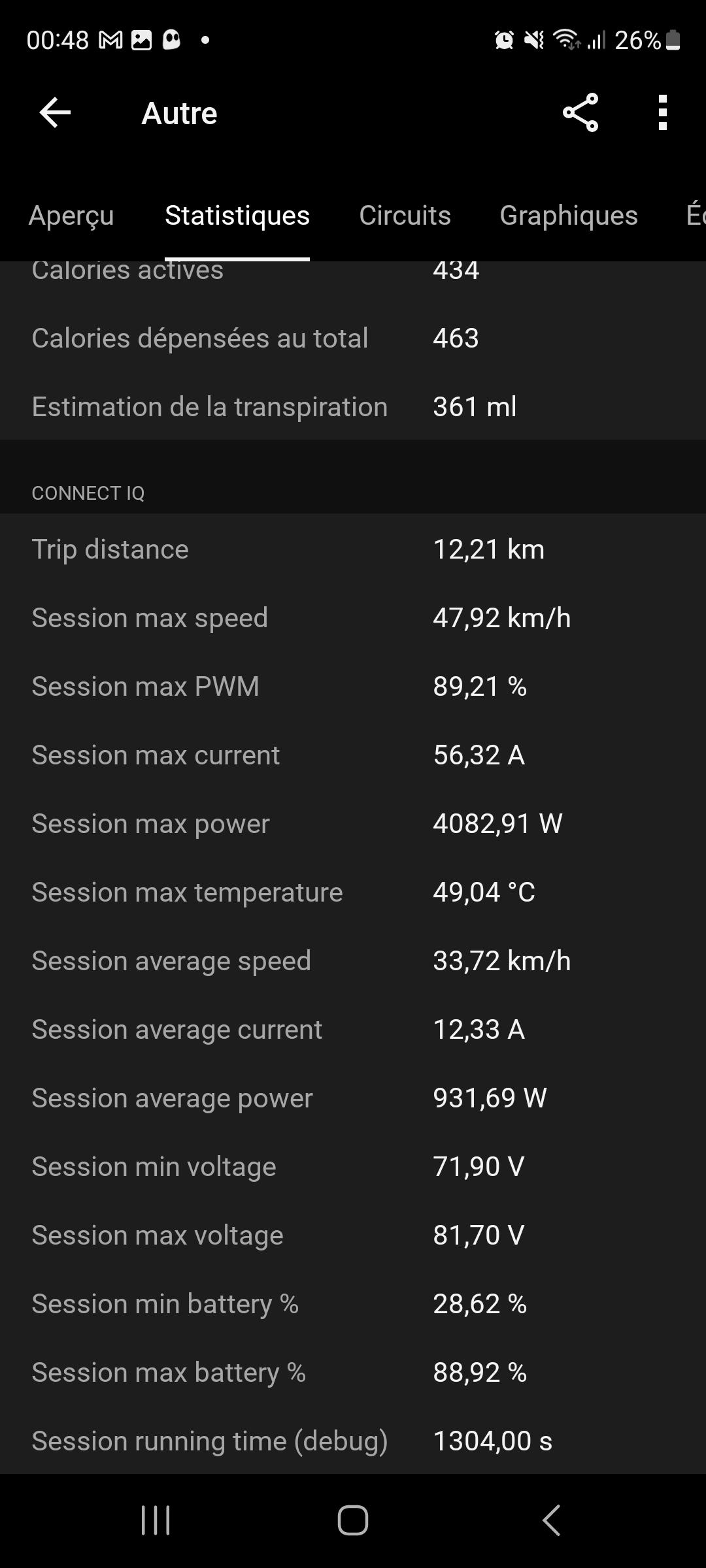
Task: Switch to the Graphiques tab
Action: click(569, 216)
